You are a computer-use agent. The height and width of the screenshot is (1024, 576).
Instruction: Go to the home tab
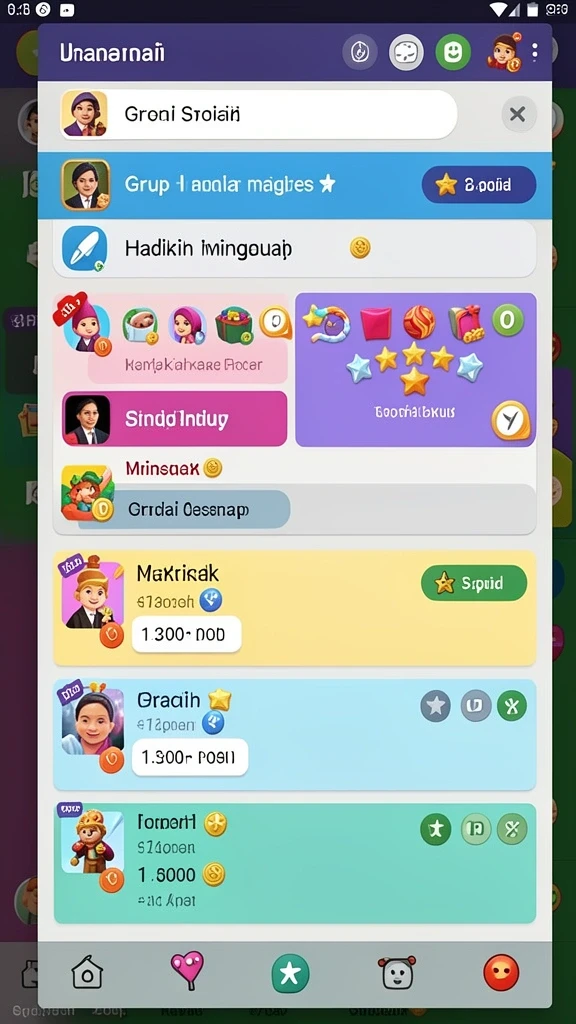click(88, 973)
